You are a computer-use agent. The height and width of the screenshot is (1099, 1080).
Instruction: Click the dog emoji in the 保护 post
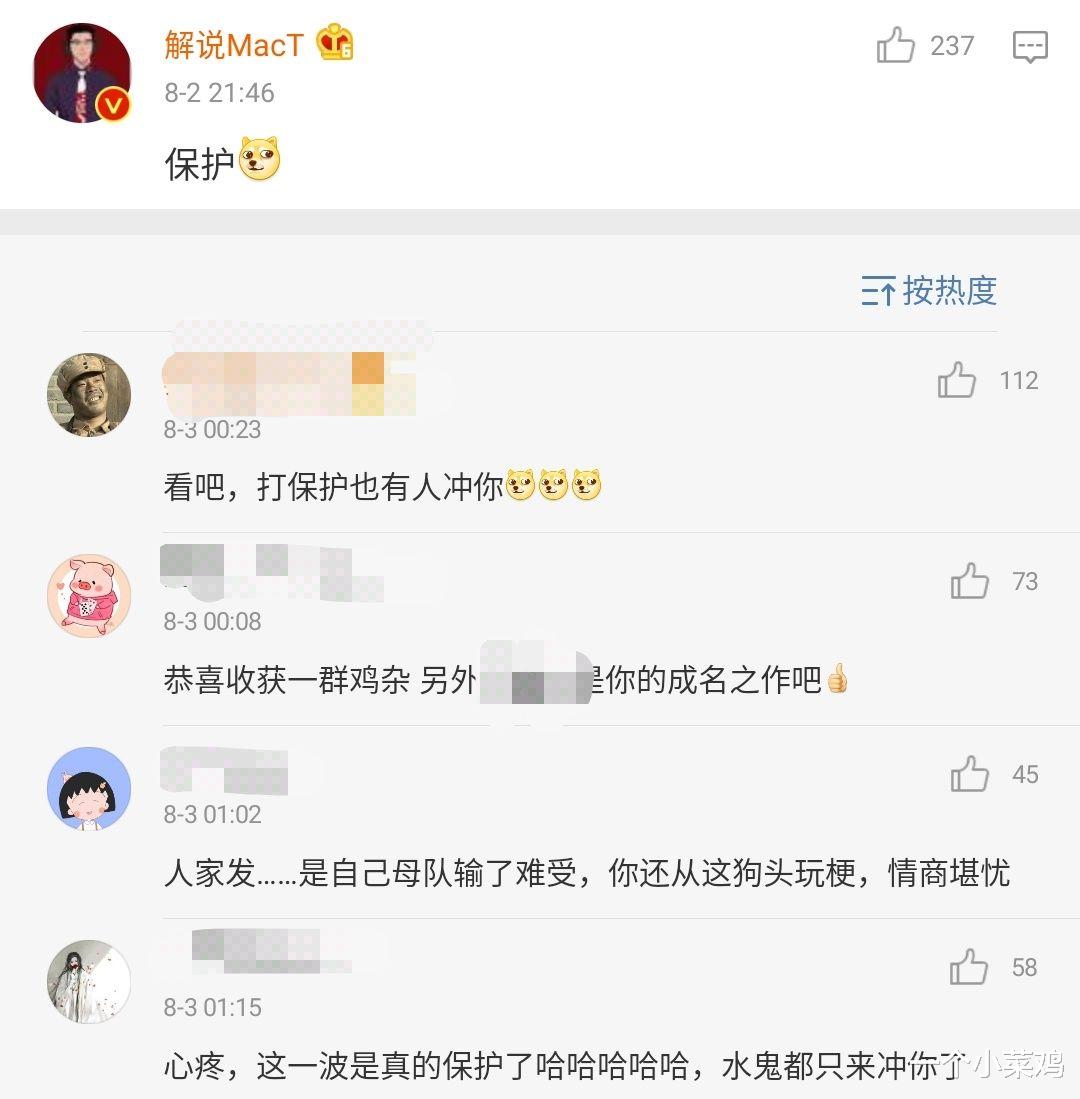pyautogui.click(x=257, y=156)
